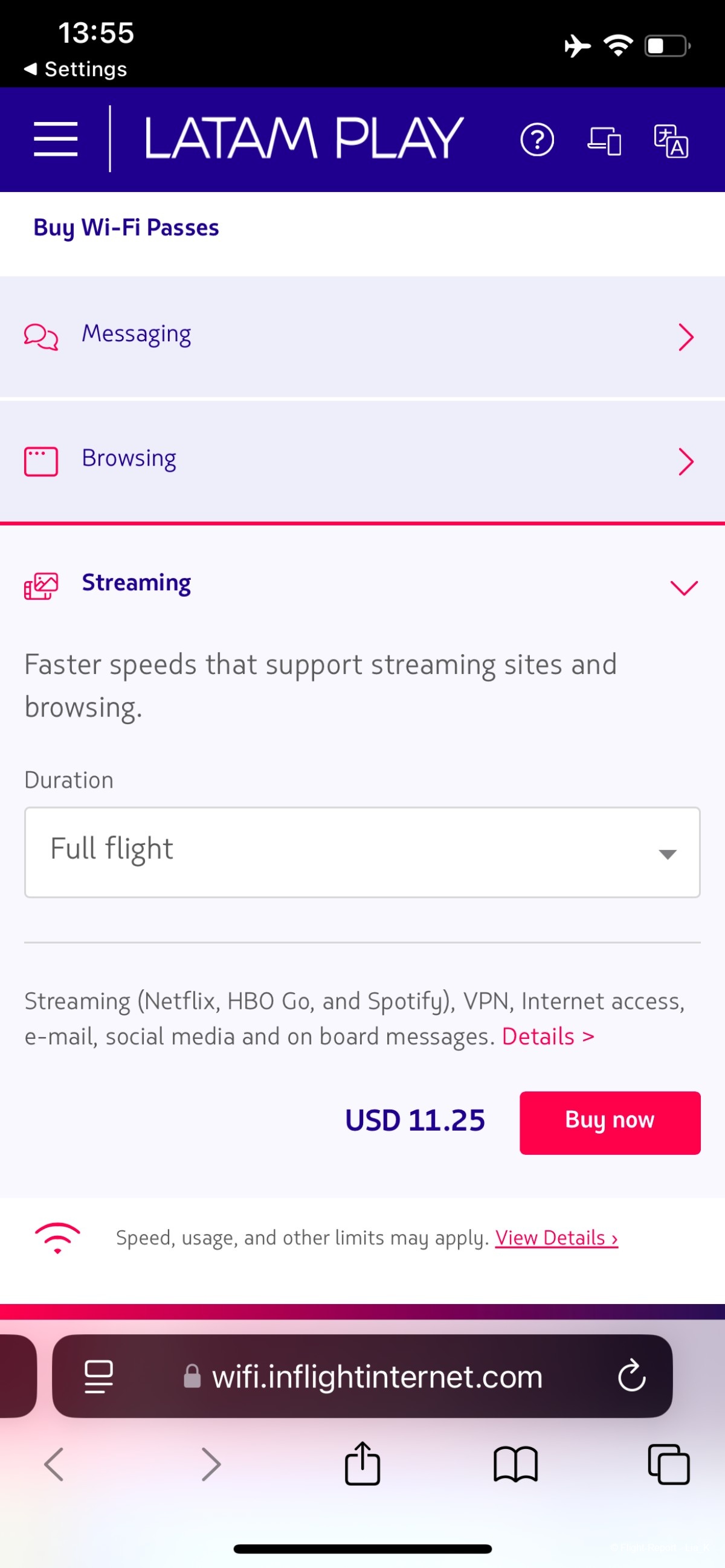Tap the wifi.inflightinternet.com address bar
This screenshot has width=725, height=1568.
tap(362, 1376)
